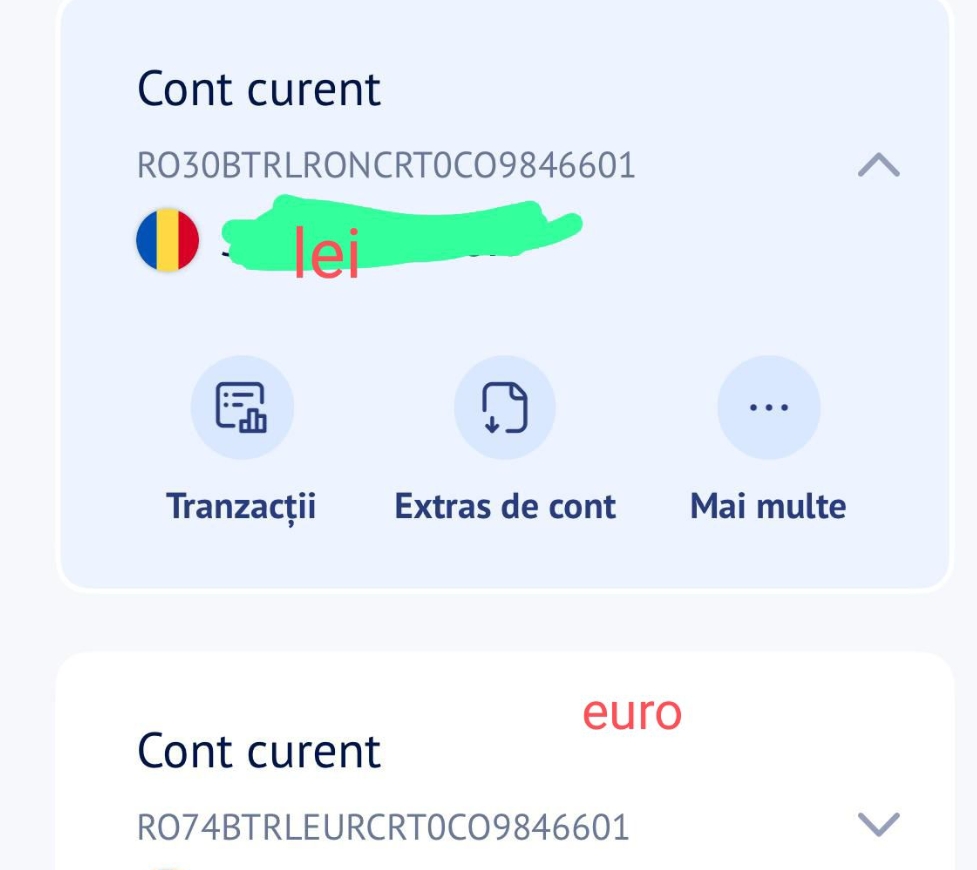This screenshot has height=870, width=977.
Task: Expand the RO74BTRLEURCRT euro account
Action: coord(878,825)
